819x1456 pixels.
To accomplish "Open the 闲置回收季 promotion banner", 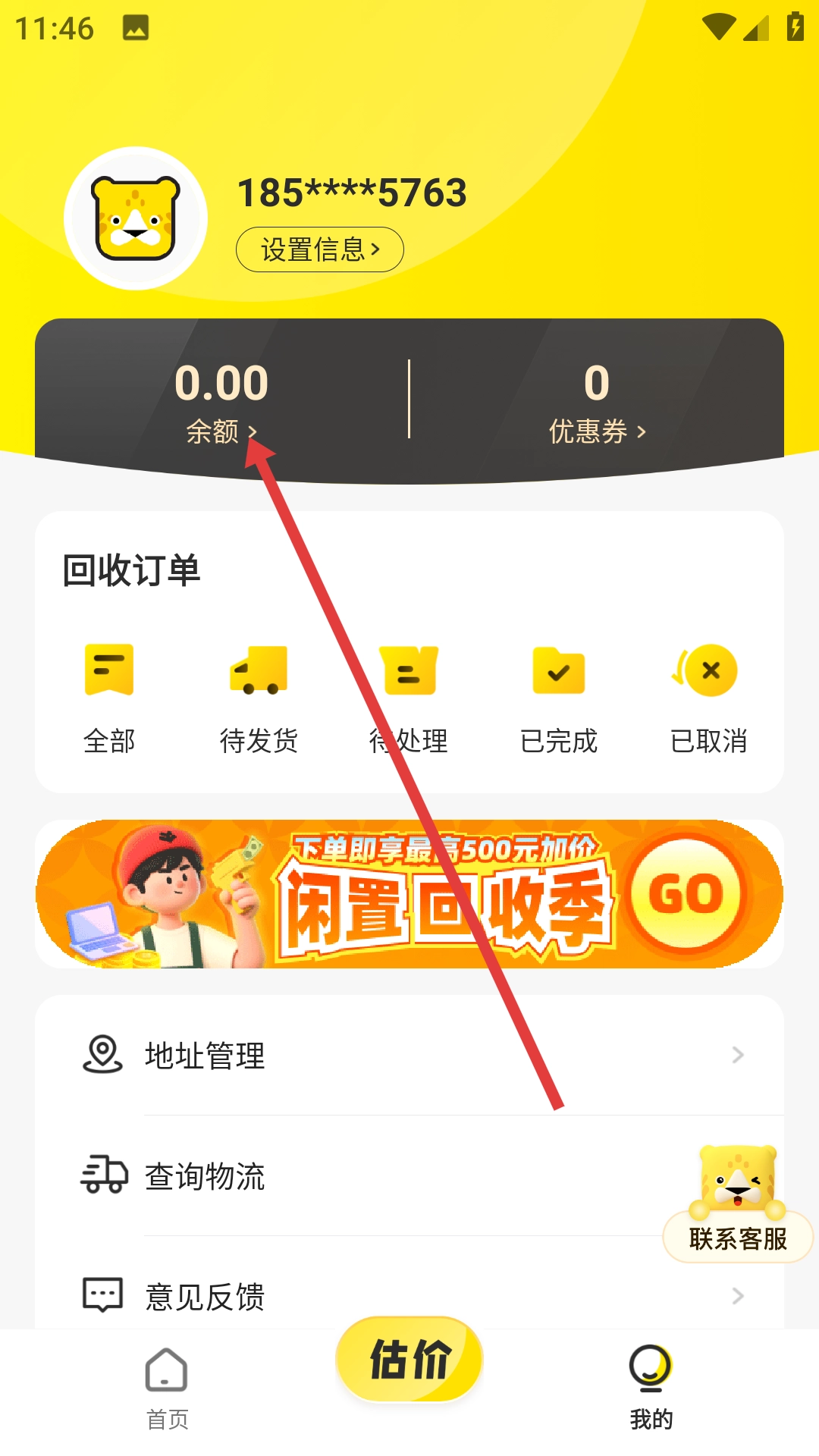I will point(409,894).
